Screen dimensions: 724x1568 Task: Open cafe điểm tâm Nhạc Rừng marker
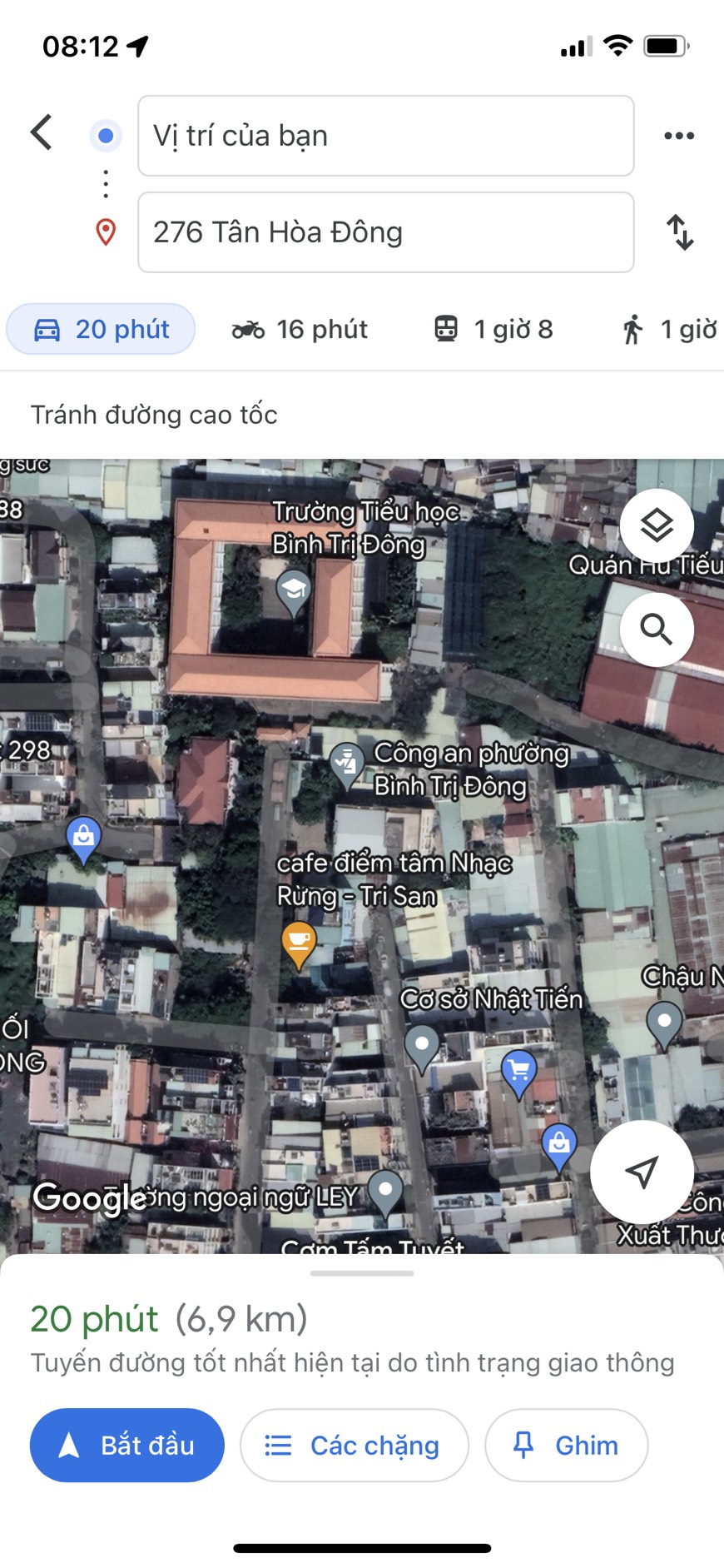(x=298, y=943)
